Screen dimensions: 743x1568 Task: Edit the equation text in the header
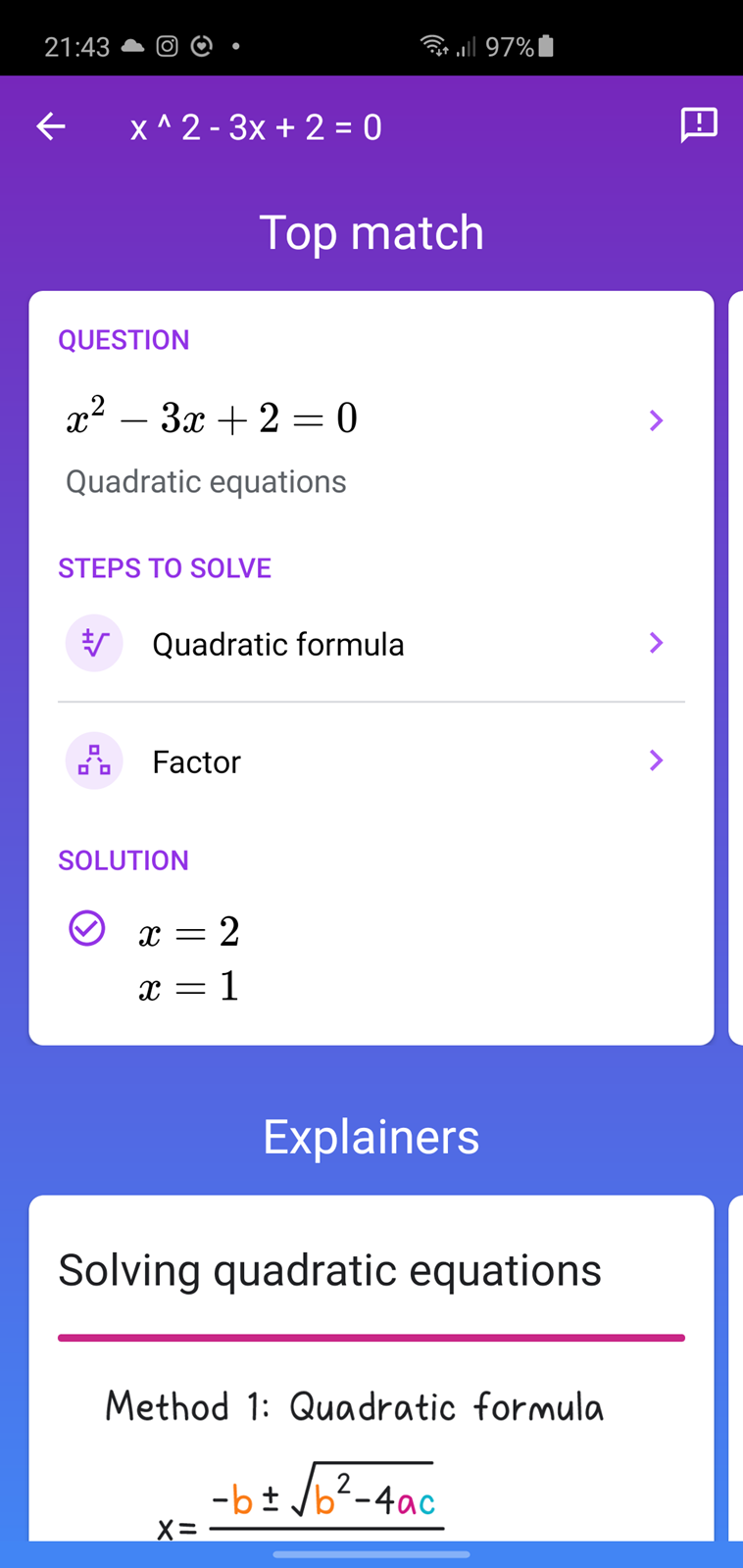click(x=256, y=127)
